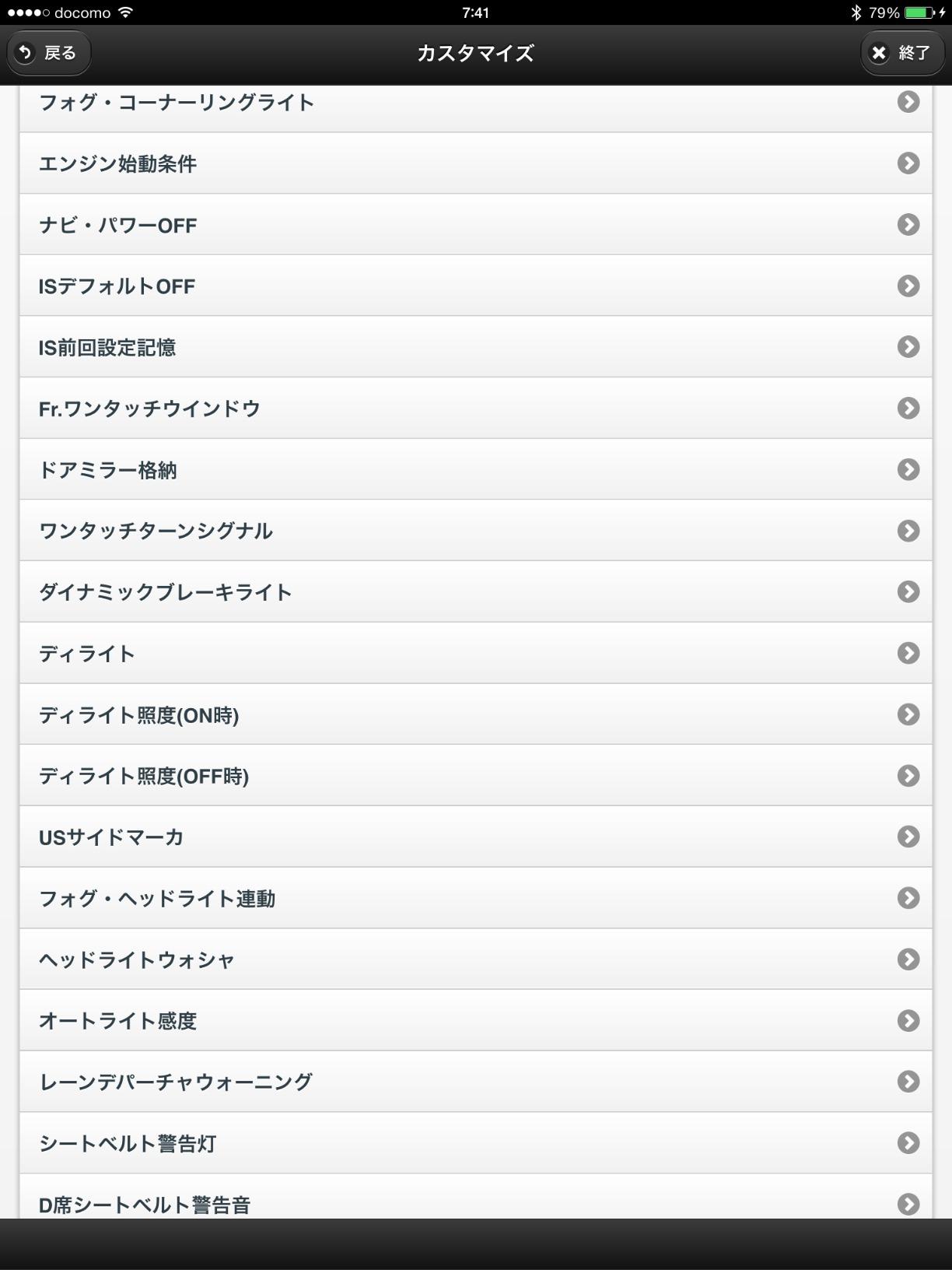
Task: Tap the X icon in the 終了 button
Action: coord(878,53)
